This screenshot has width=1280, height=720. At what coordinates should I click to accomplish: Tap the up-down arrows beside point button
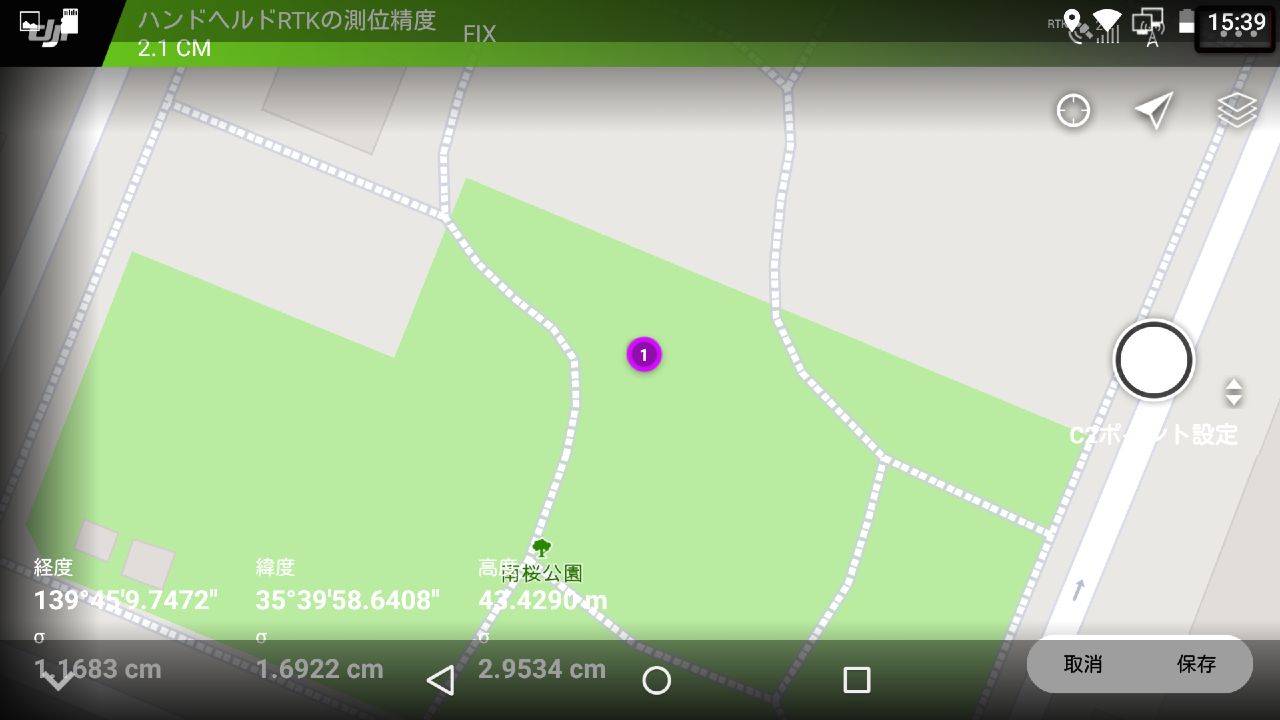pos(1234,392)
